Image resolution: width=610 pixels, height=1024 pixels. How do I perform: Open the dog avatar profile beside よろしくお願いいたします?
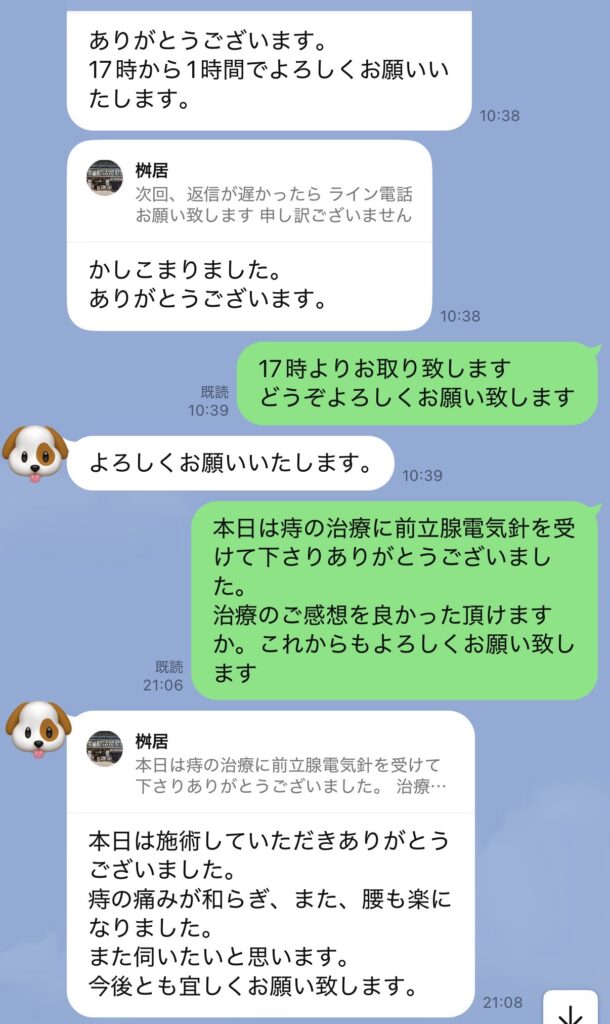click(35, 453)
